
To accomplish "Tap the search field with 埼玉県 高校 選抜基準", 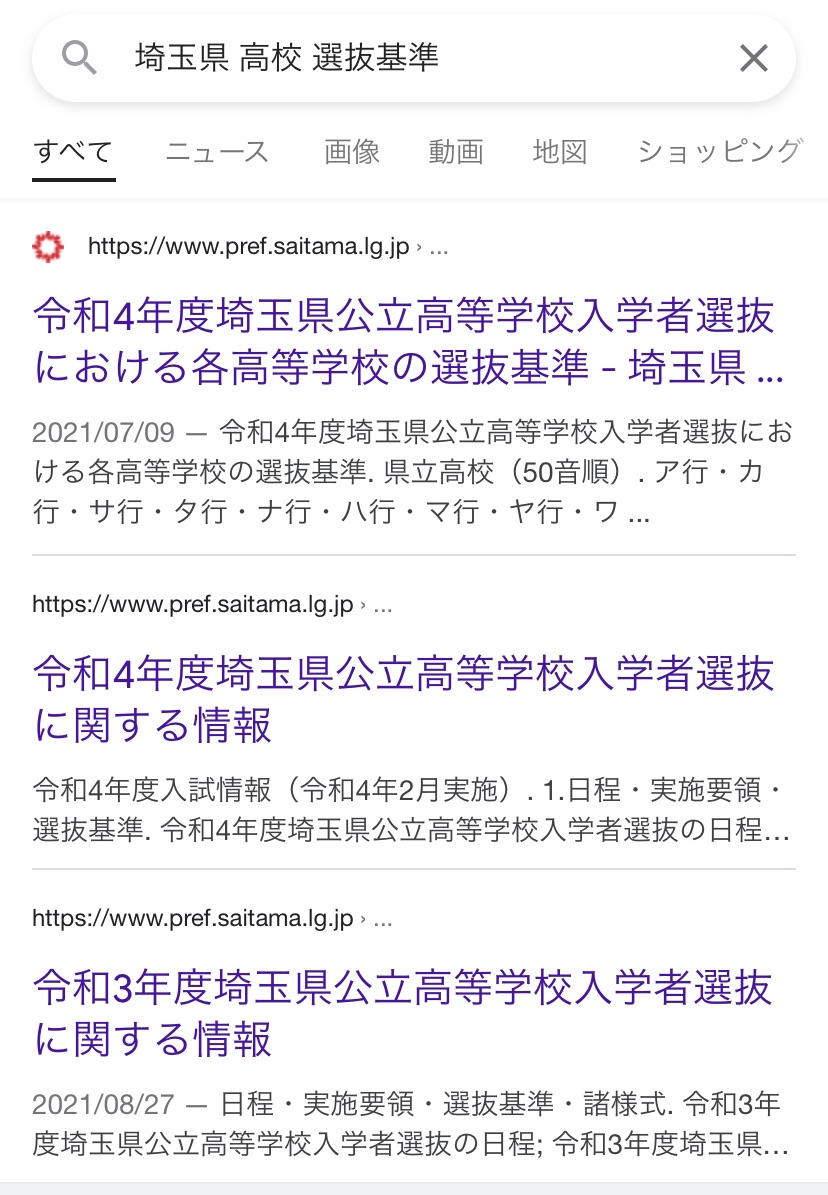I will pos(400,59).
